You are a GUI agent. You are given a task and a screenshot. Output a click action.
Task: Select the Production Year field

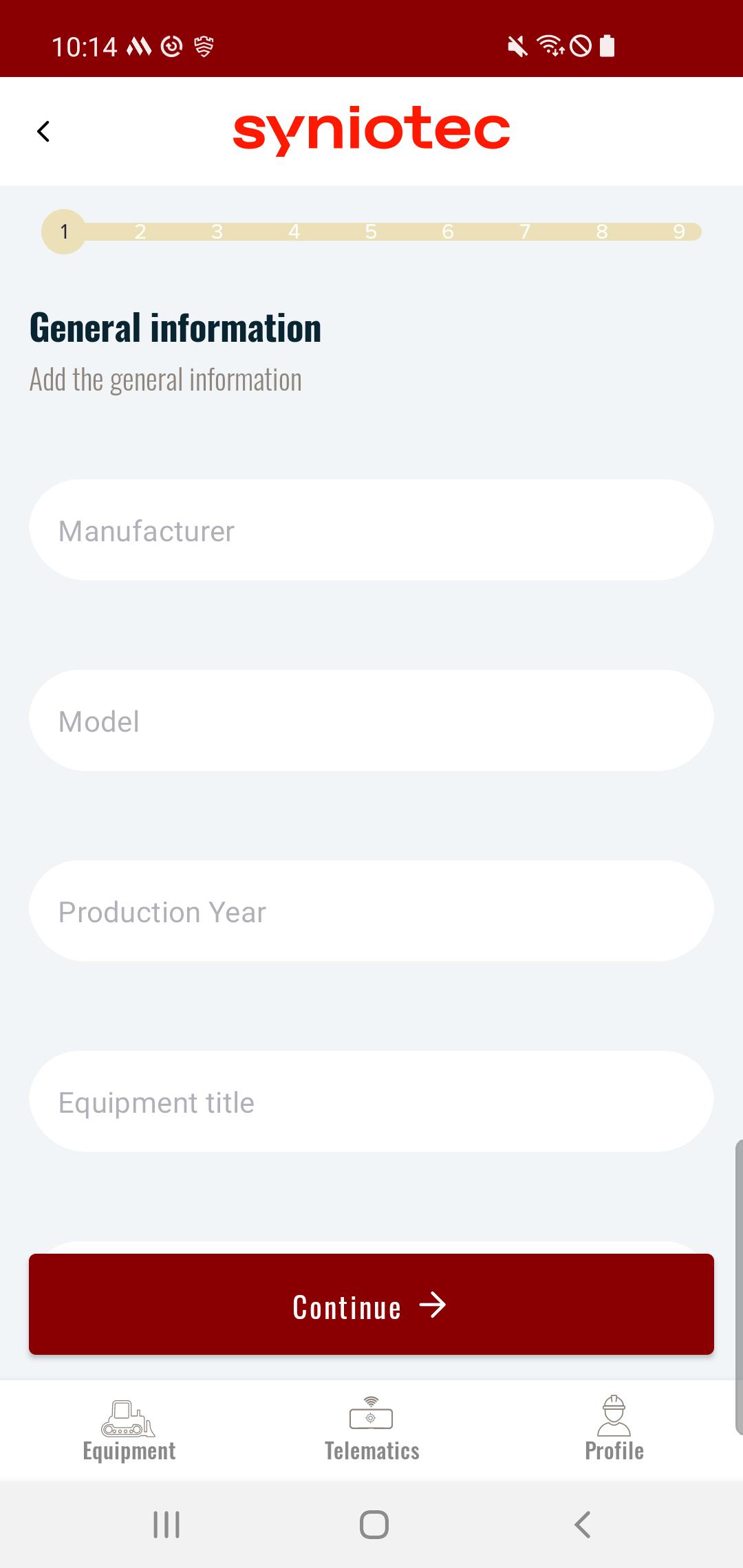pyautogui.click(x=371, y=911)
